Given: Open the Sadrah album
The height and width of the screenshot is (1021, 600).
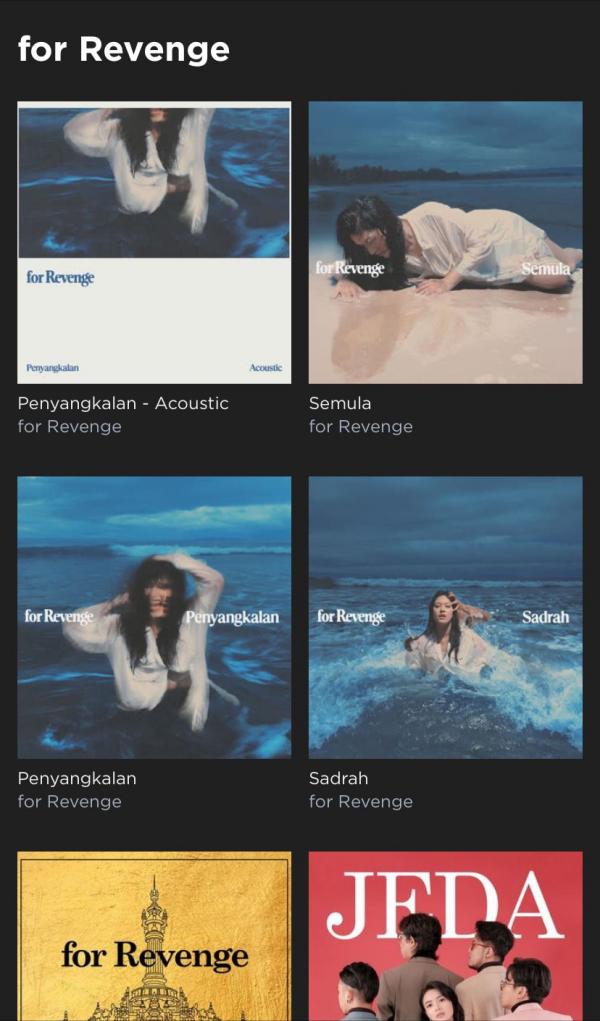Looking at the screenshot, I should coord(446,617).
